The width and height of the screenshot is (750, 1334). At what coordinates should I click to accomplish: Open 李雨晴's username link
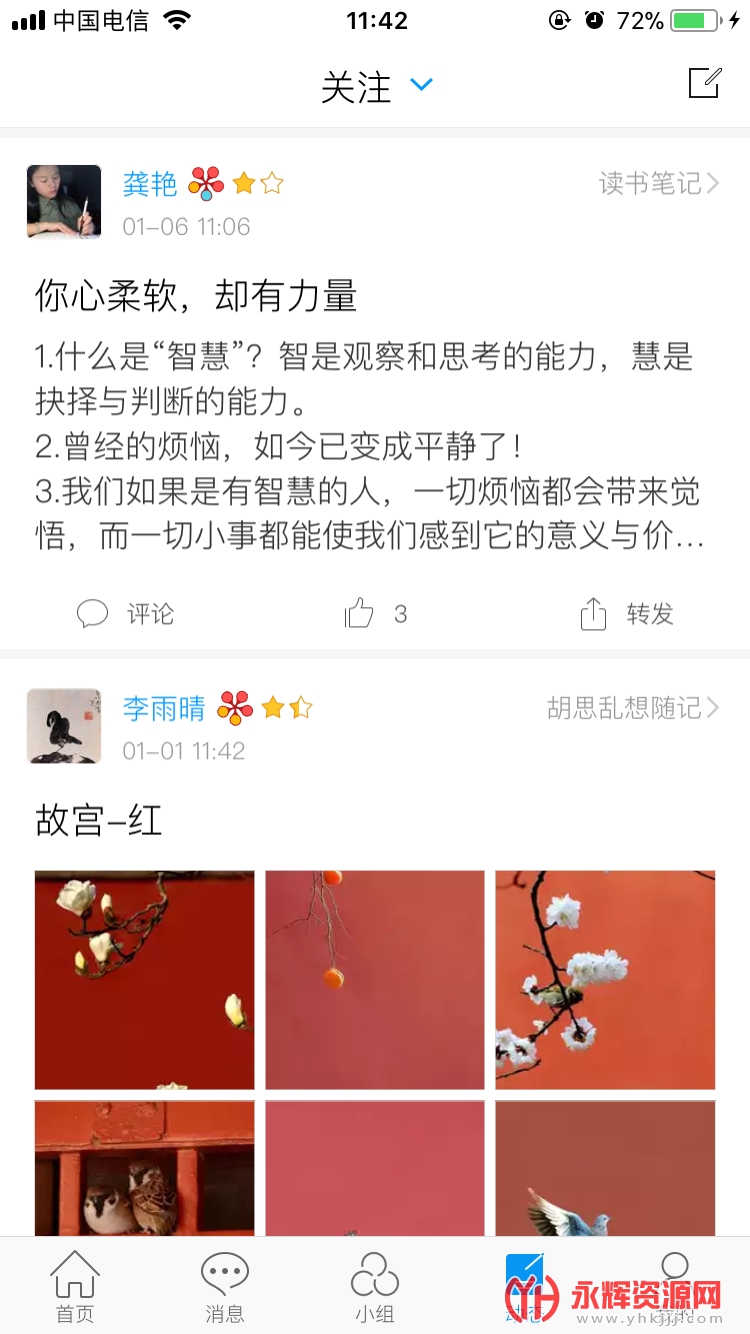[164, 708]
